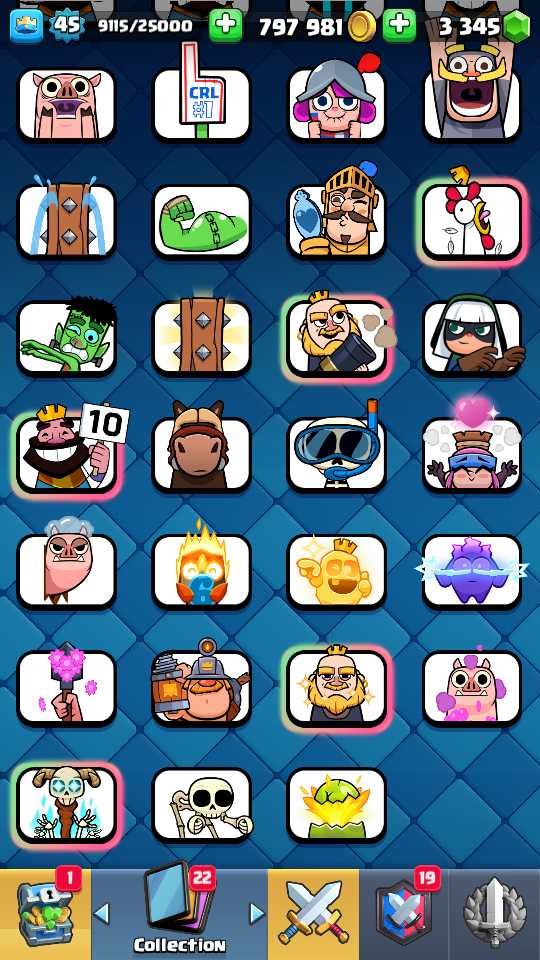Choose the white chicken emote

pos(472,220)
